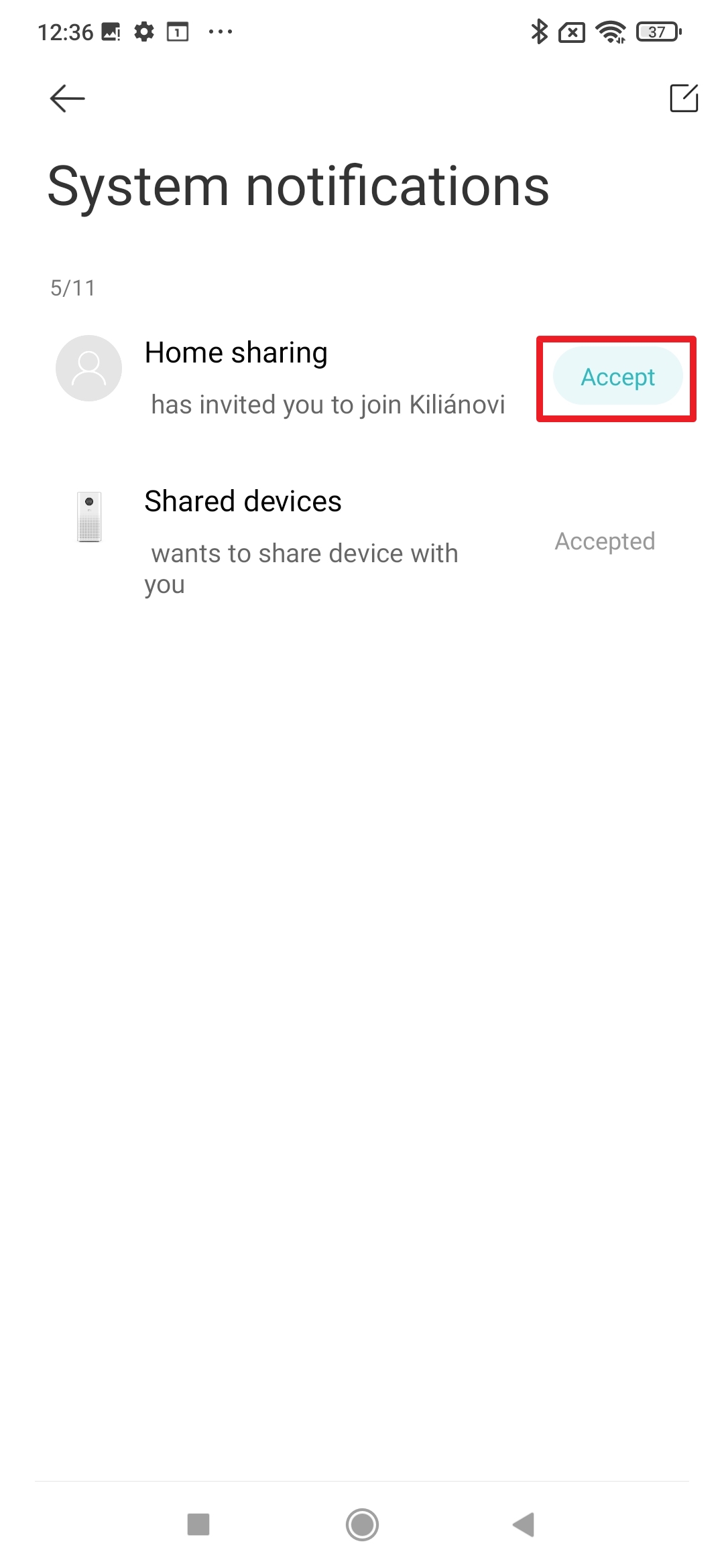Open recent apps from the navigation bar
Image resolution: width=724 pixels, height=1568 pixels.
198,1524
